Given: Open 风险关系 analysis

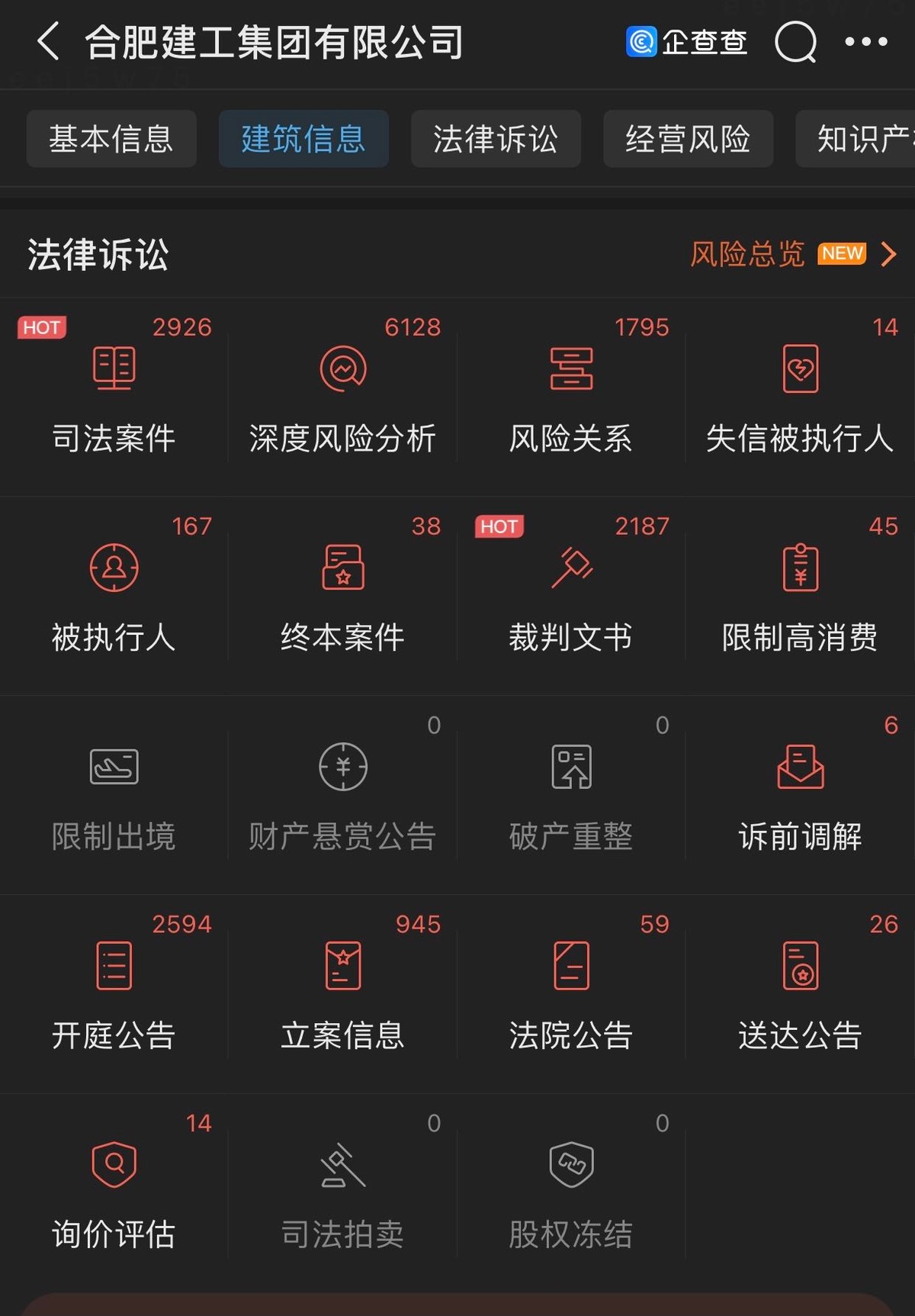Looking at the screenshot, I should pos(570,397).
